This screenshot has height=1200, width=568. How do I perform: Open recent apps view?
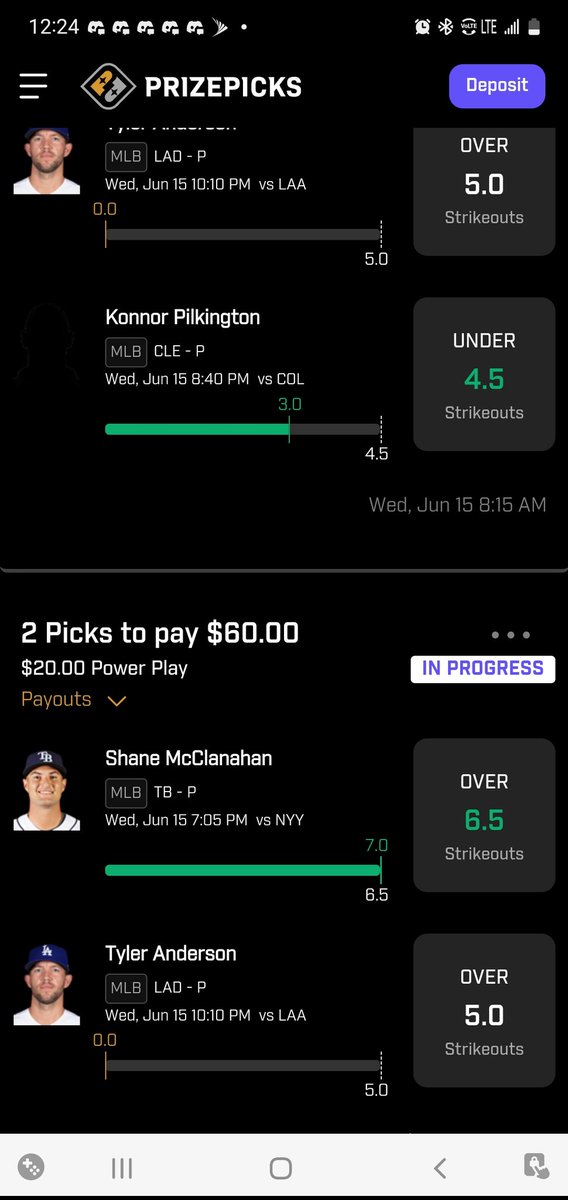click(x=122, y=1167)
